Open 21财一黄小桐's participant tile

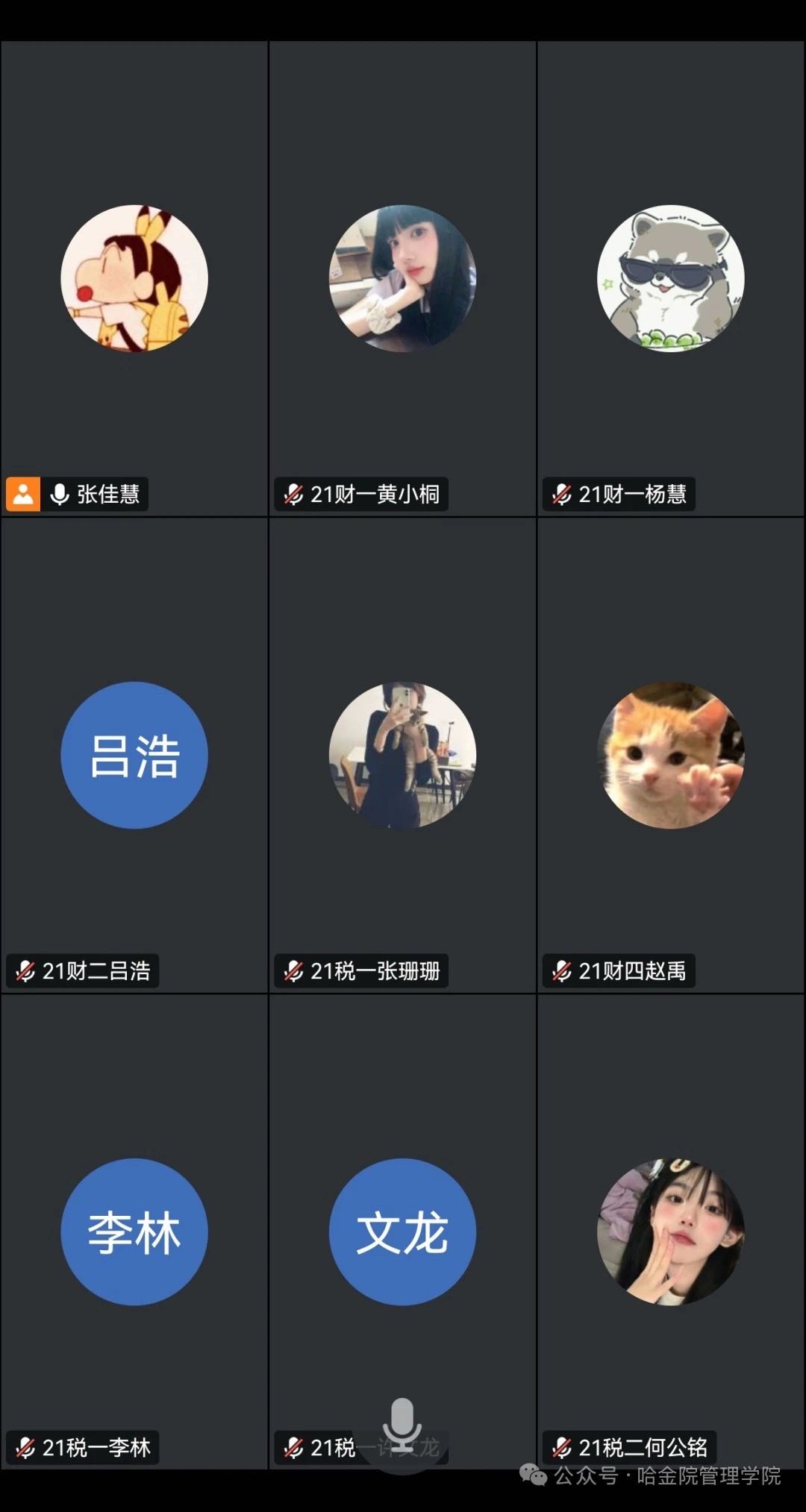pos(402,278)
